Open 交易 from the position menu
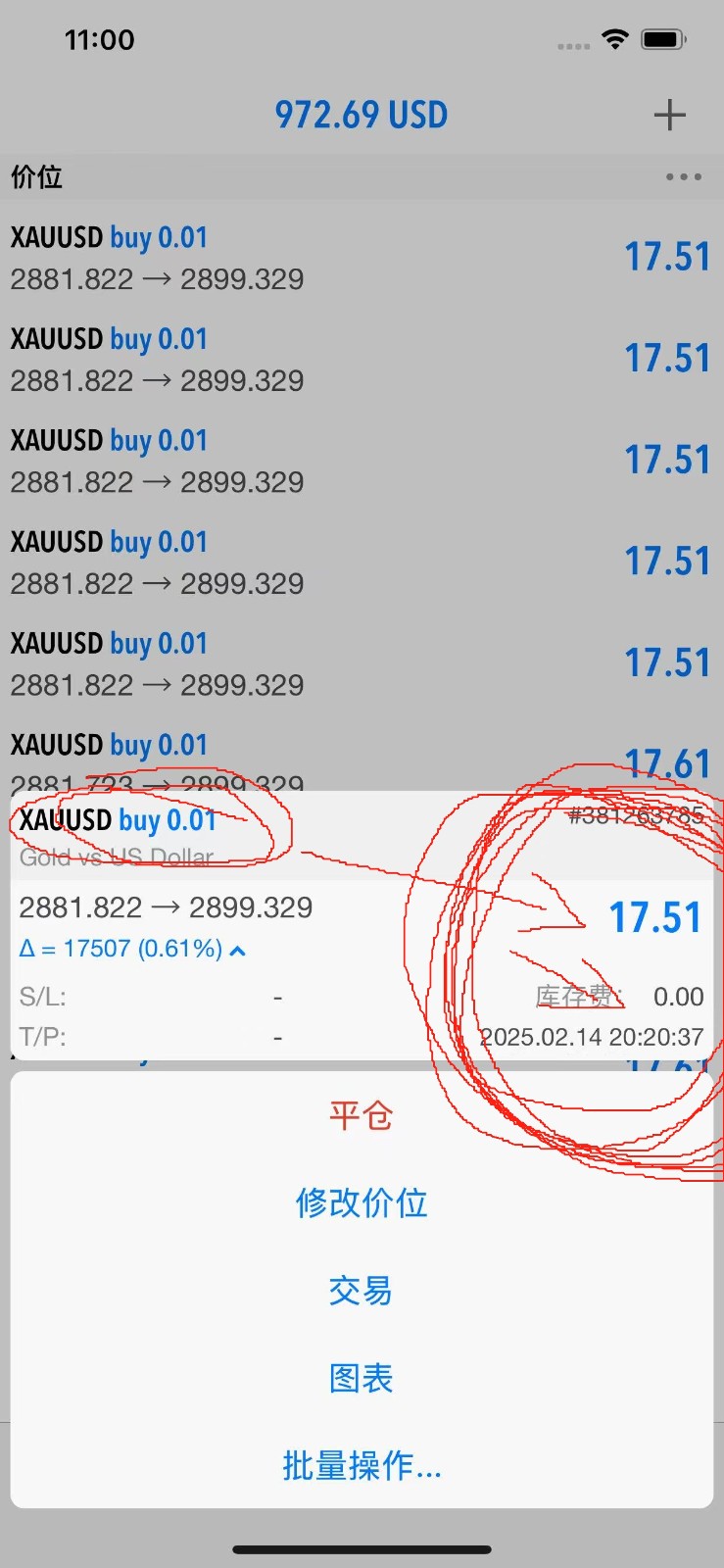Viewport: 724px width, 1568px height. click(x=361, y=1292)
